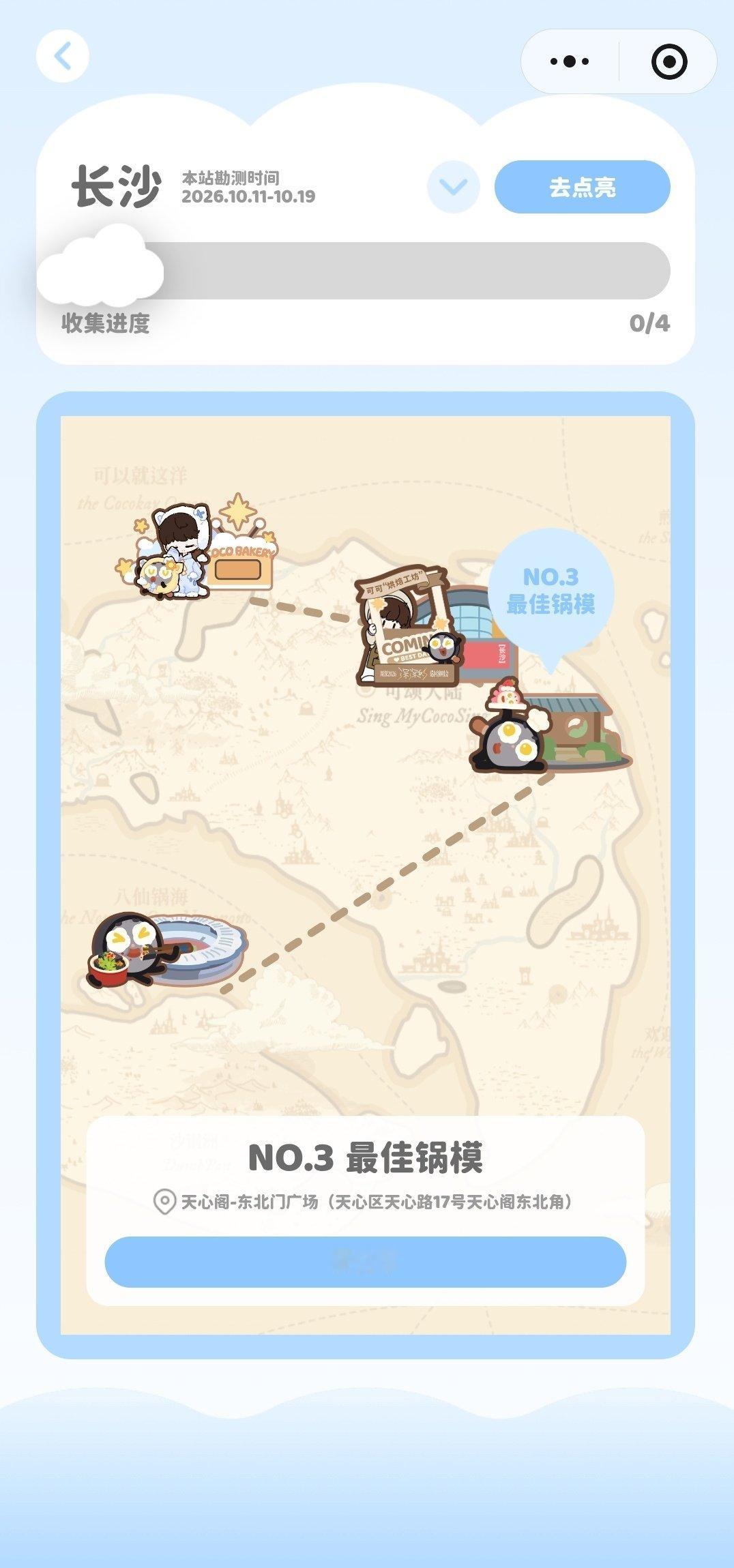Expand the 长沙 station dropdown chevron
The width and height of the screenshot is (734, 1568).
(453, 186)
